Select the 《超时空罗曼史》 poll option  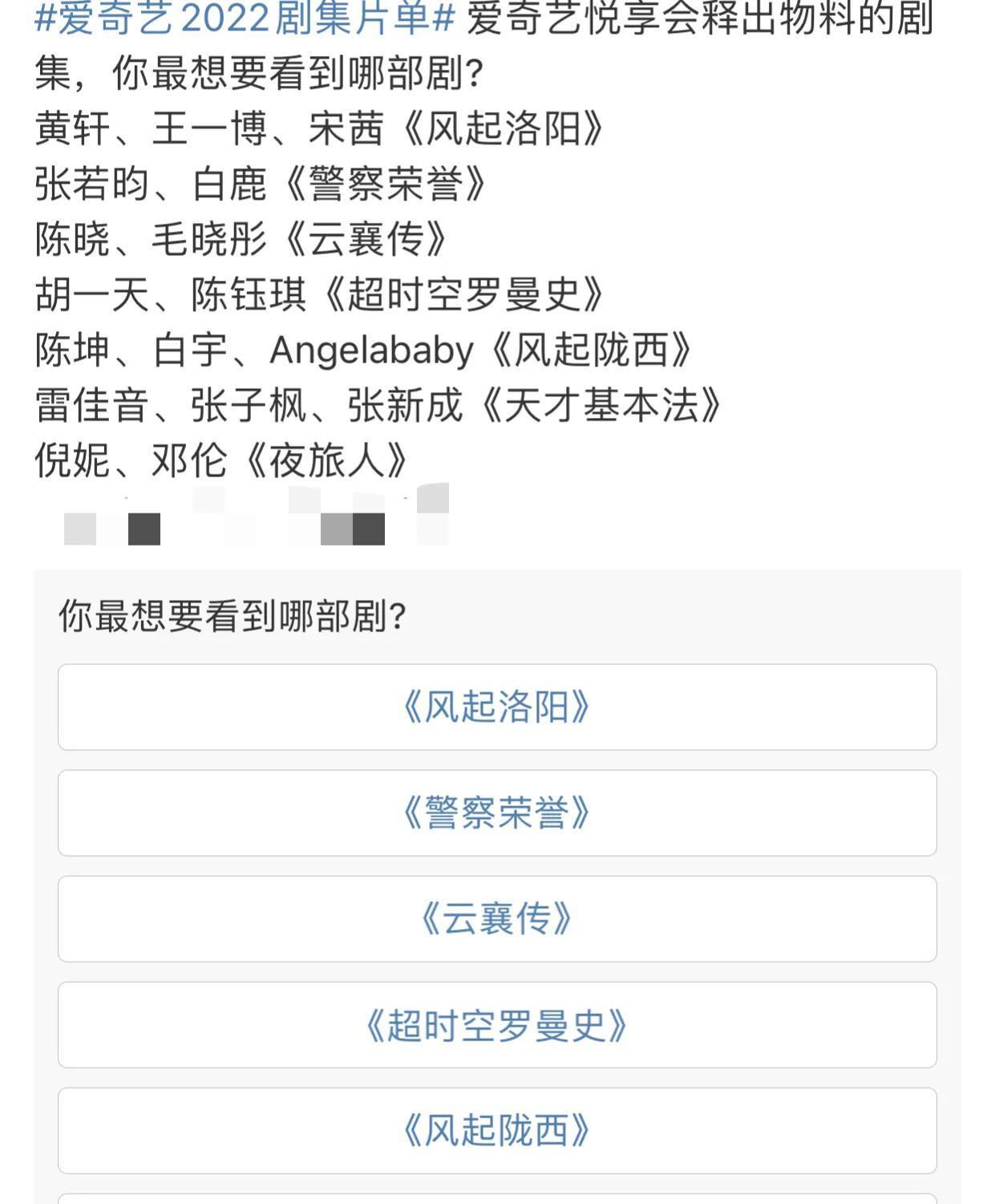[x=497, y=1024]
